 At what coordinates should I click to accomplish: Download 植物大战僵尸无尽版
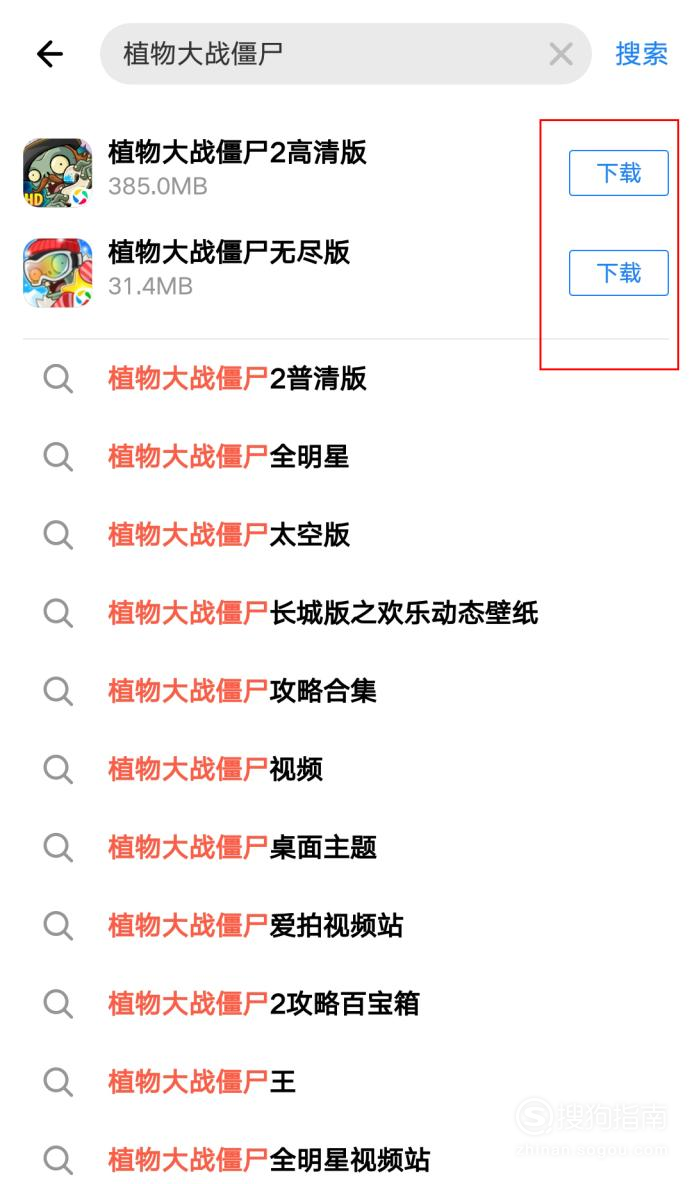(x=619, y=273)
